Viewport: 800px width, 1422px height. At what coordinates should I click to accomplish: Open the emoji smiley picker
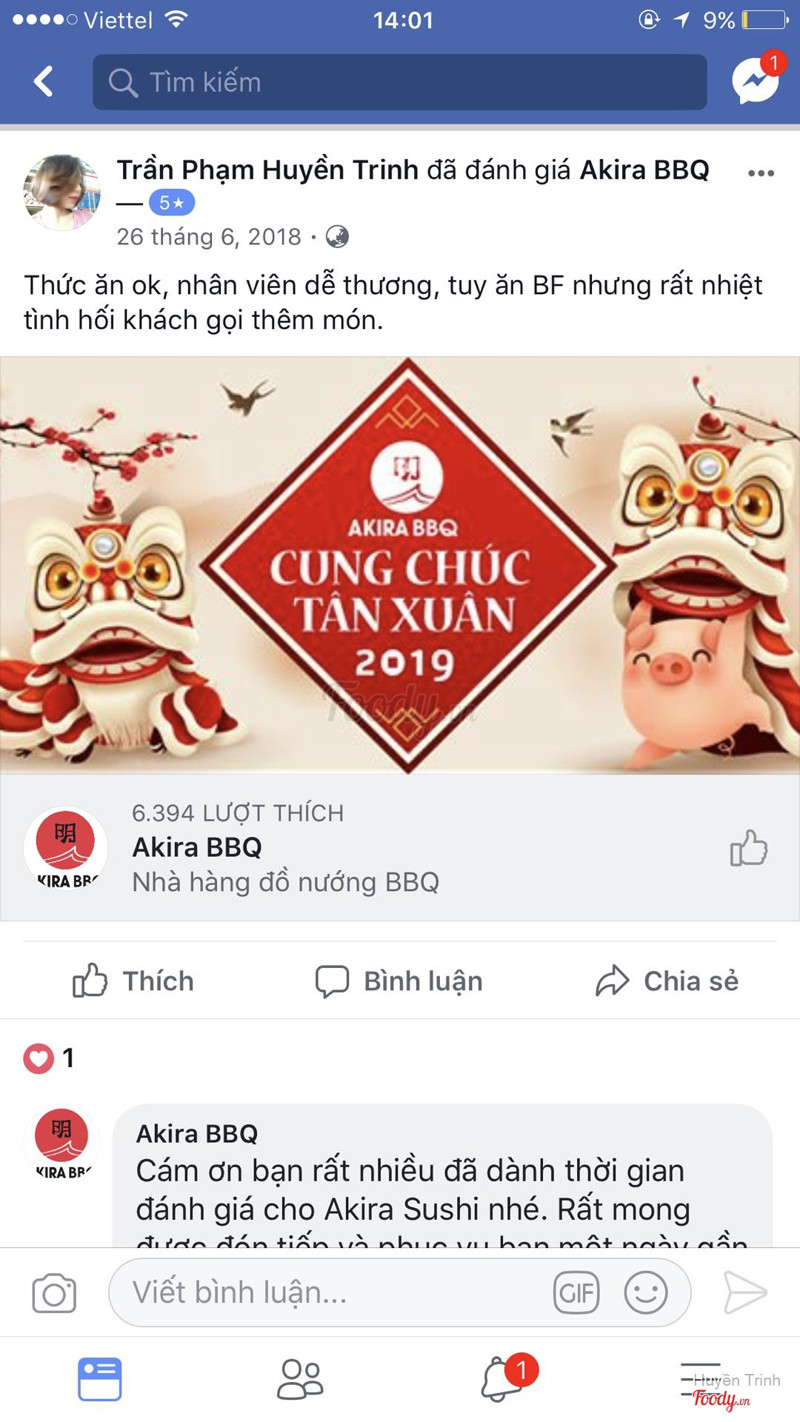[646, 1293]
